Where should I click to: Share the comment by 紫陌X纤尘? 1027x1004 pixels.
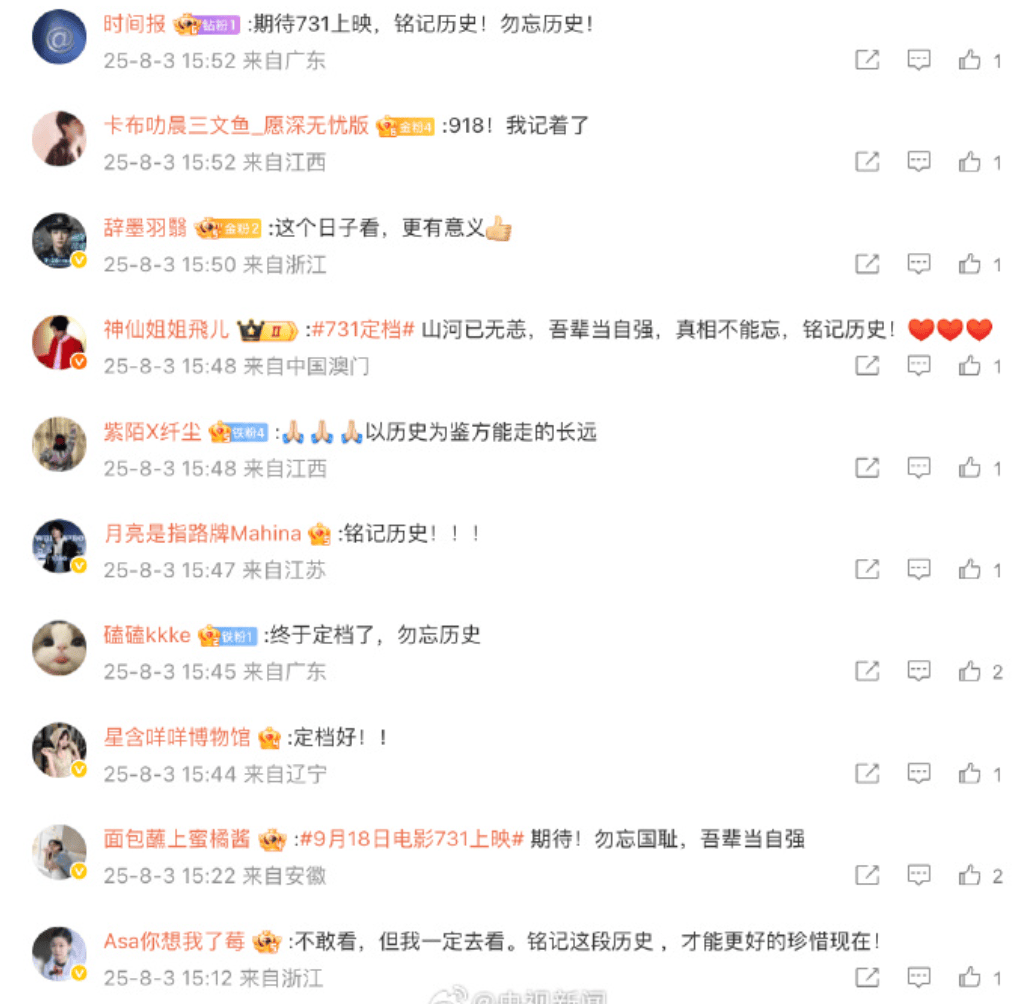coord(867,469)
